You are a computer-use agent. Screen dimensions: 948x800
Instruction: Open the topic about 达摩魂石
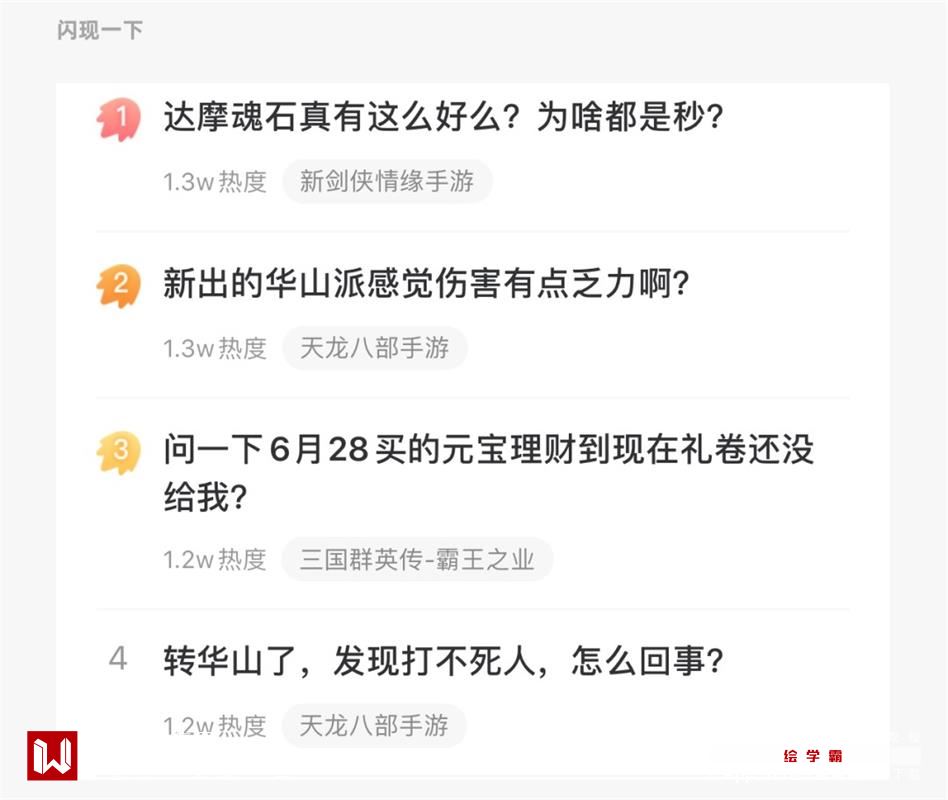[443, 119]
